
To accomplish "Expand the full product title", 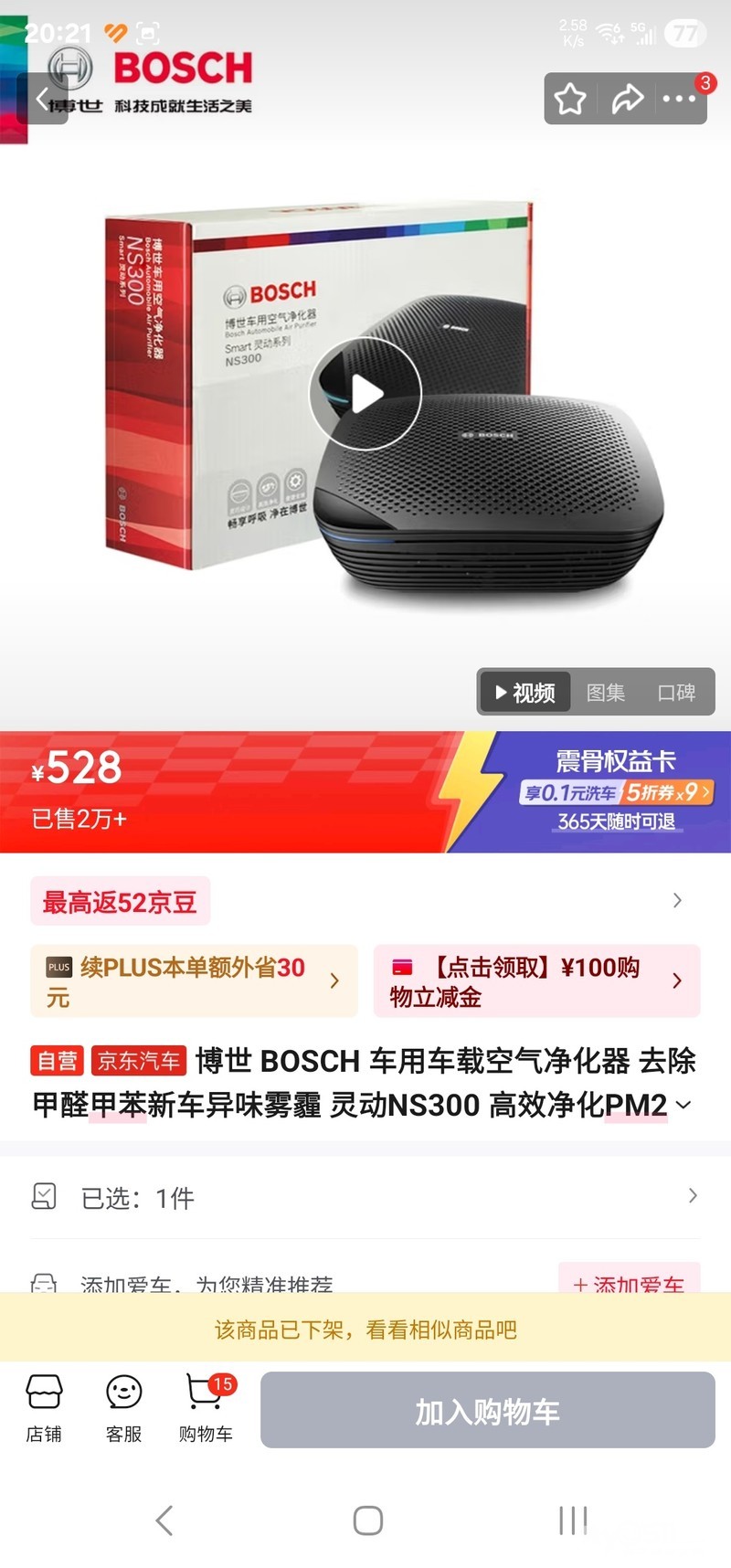I will point(683,1106).
